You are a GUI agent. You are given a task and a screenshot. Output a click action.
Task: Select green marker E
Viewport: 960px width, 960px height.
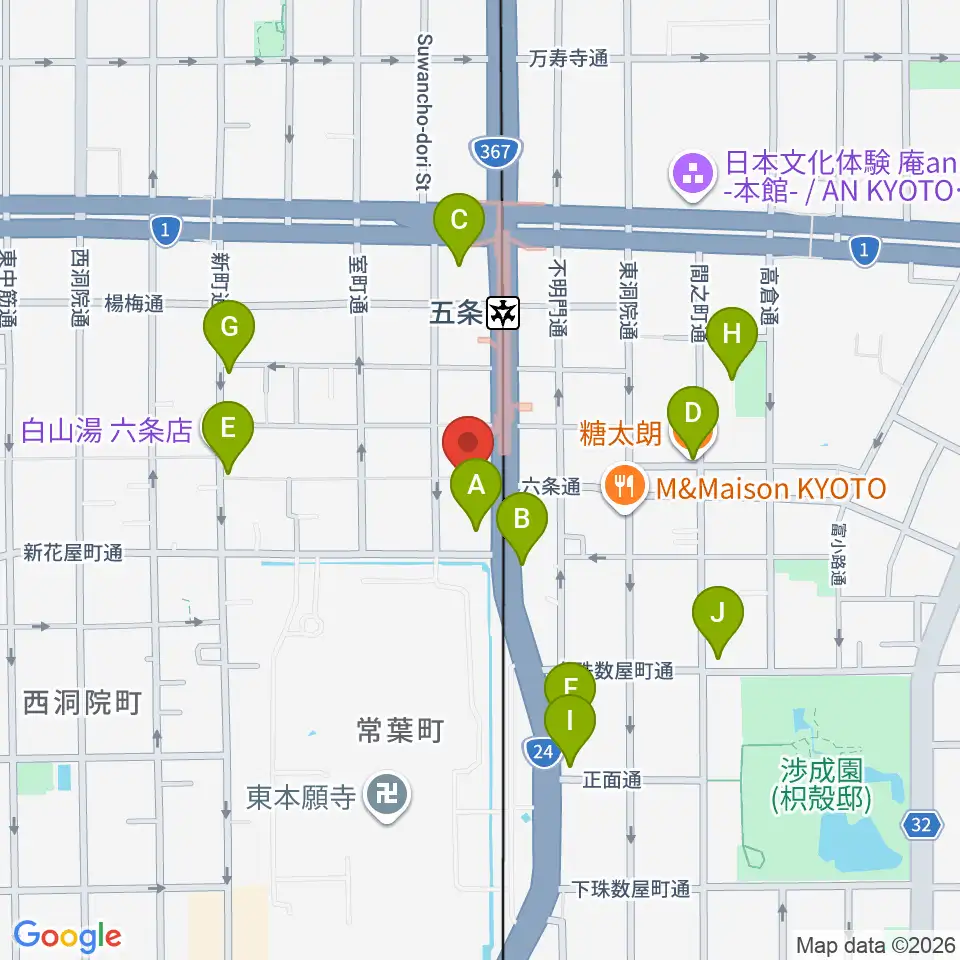[228, 429]
